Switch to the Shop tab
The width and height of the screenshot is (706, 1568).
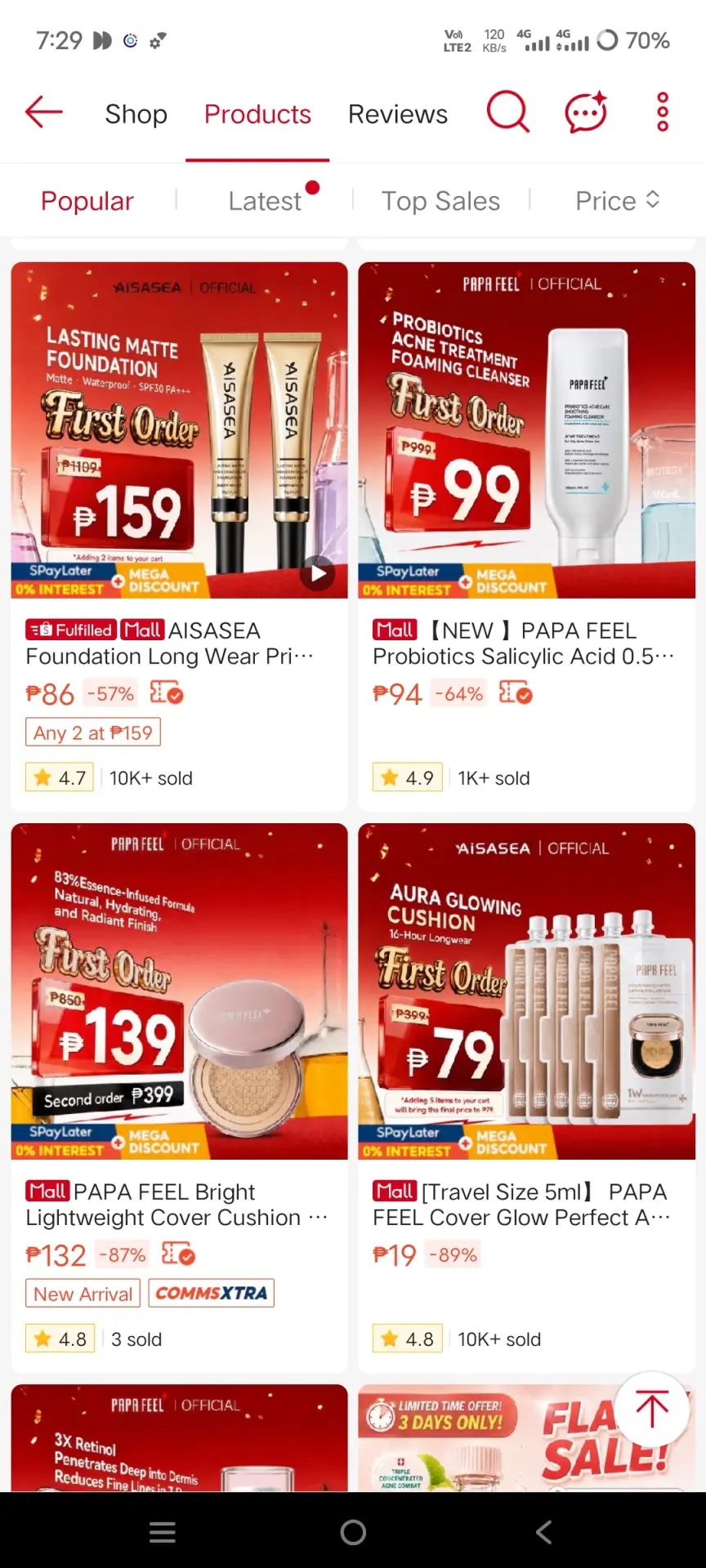point(136,114)
